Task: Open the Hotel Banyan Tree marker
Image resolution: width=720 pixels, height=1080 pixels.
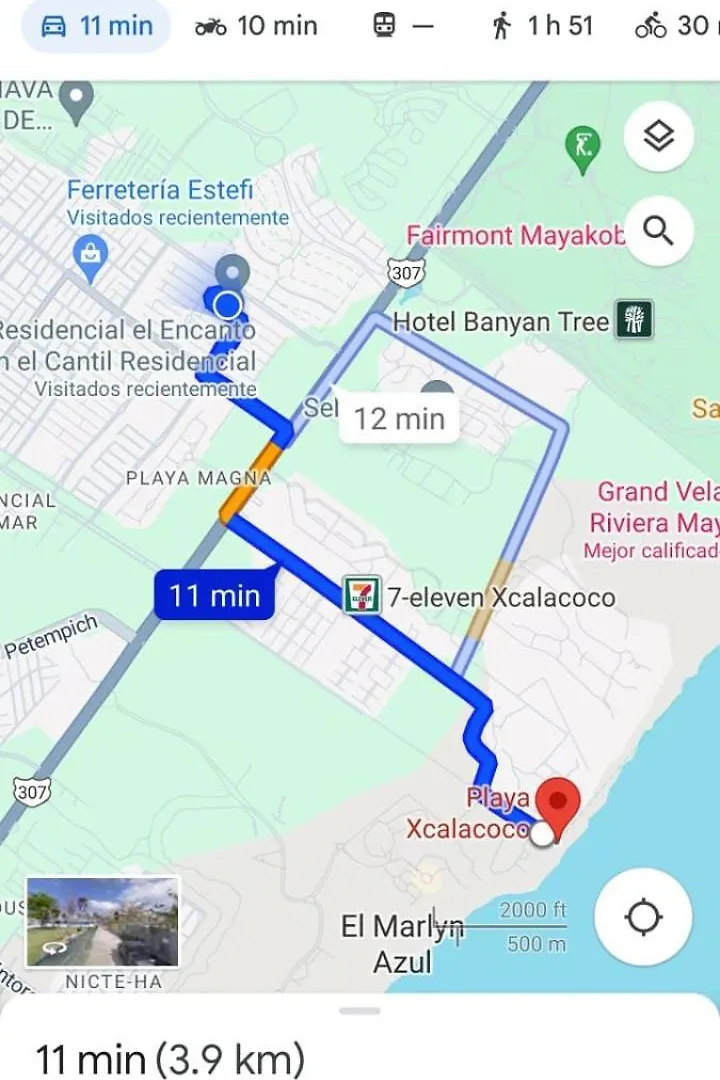Action: (x=632, y=321)
